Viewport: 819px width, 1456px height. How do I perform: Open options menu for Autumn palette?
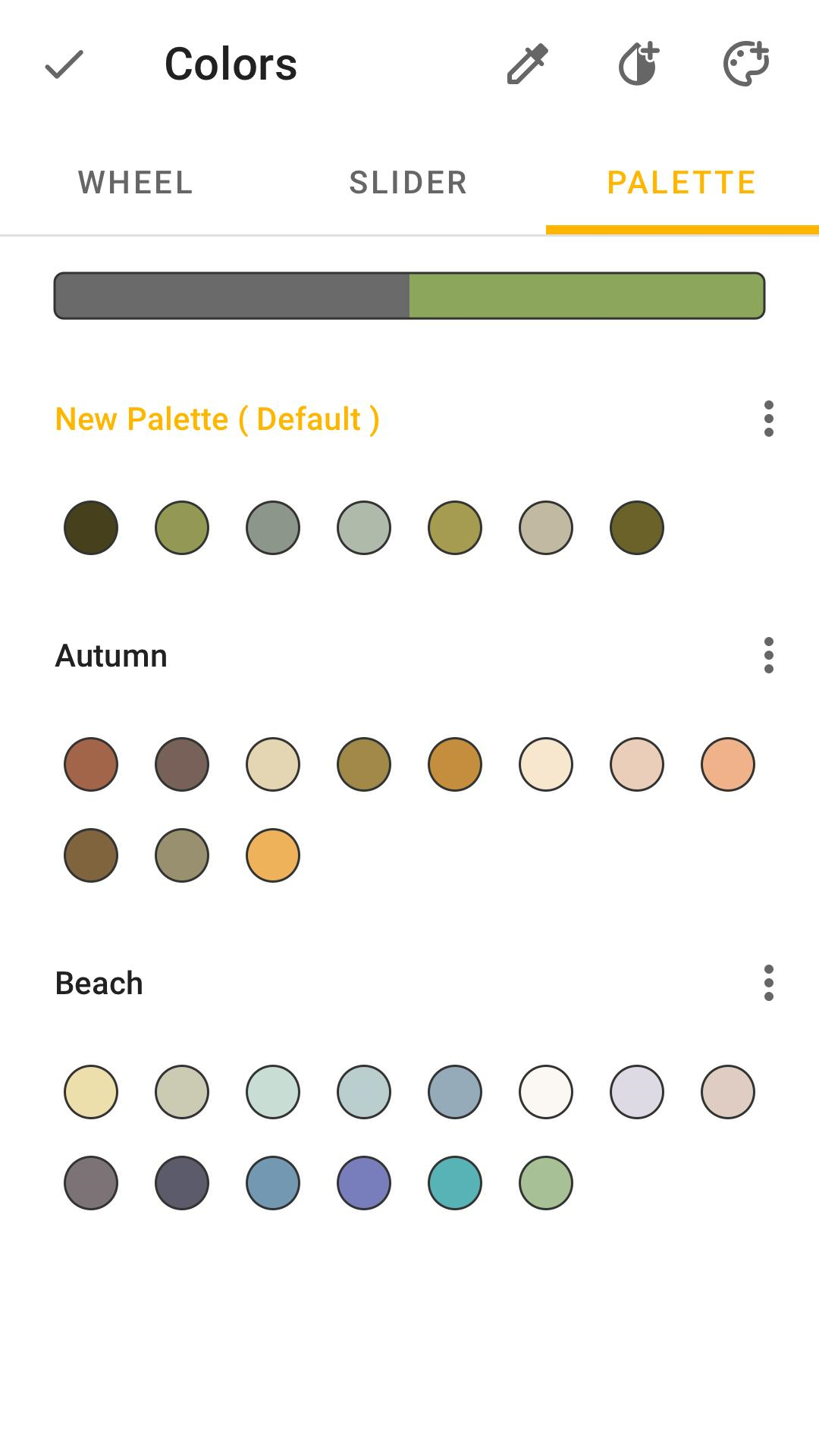[768, 655]
